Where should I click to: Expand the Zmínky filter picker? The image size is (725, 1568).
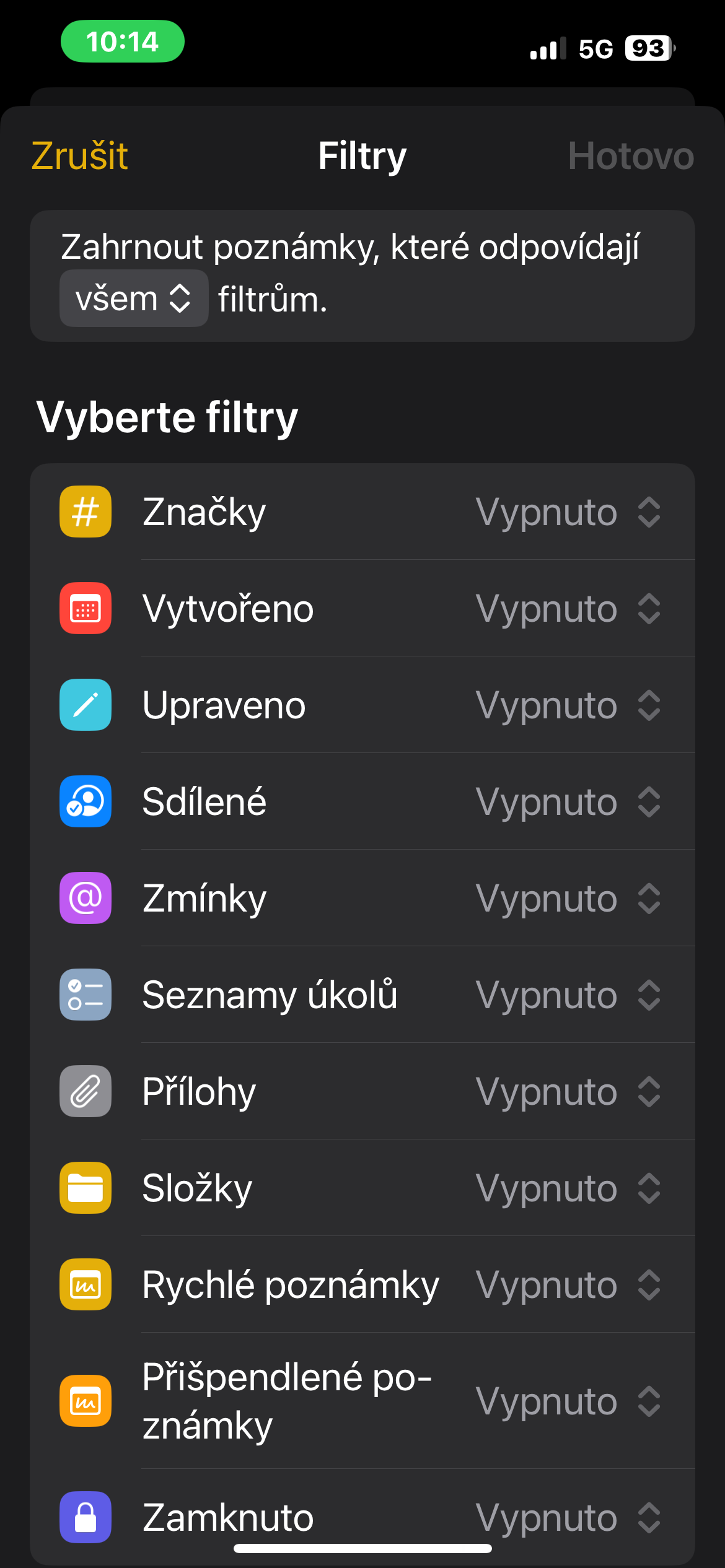[x=568, y=899]
